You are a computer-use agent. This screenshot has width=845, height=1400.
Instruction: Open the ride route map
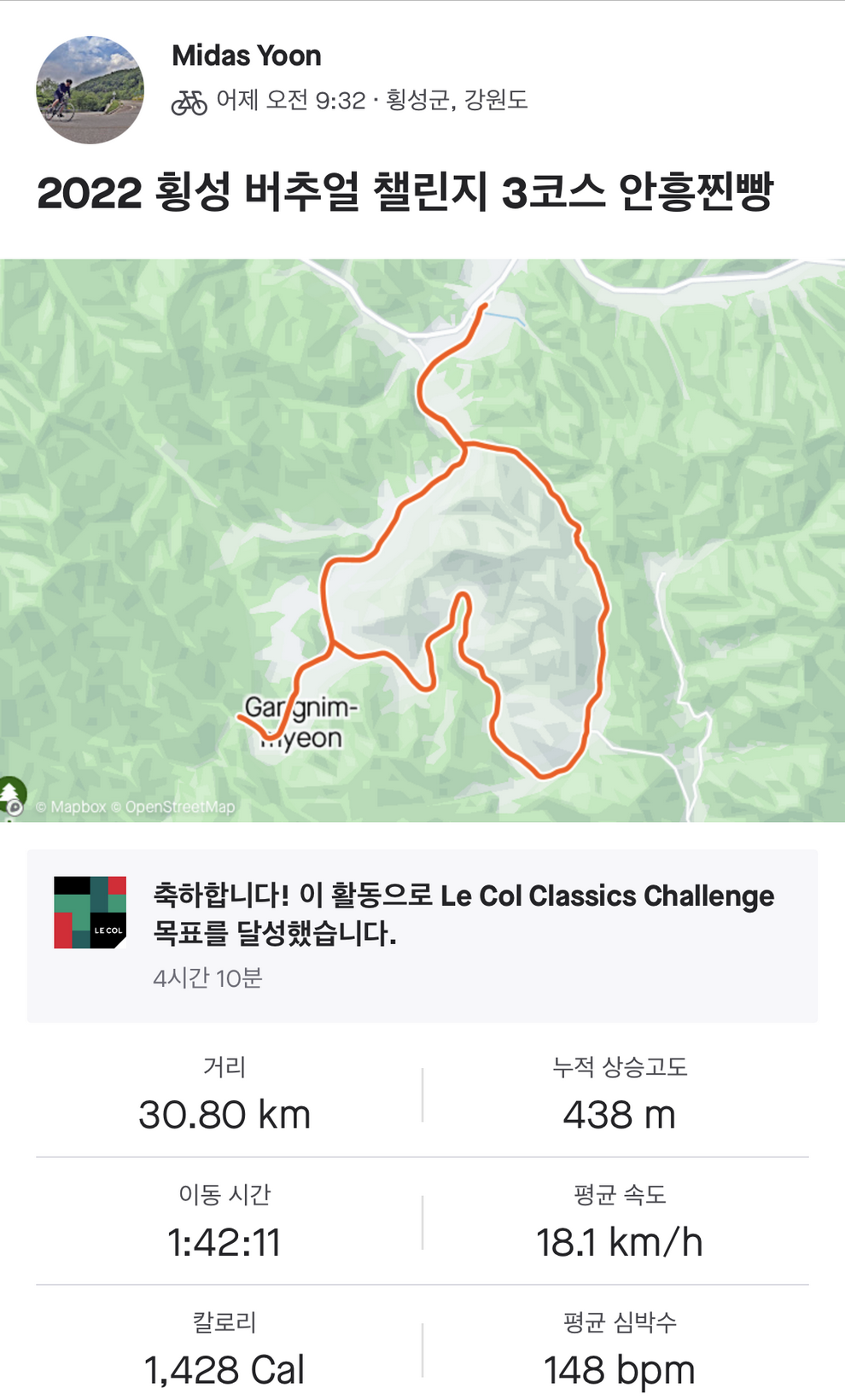(422, 540)
